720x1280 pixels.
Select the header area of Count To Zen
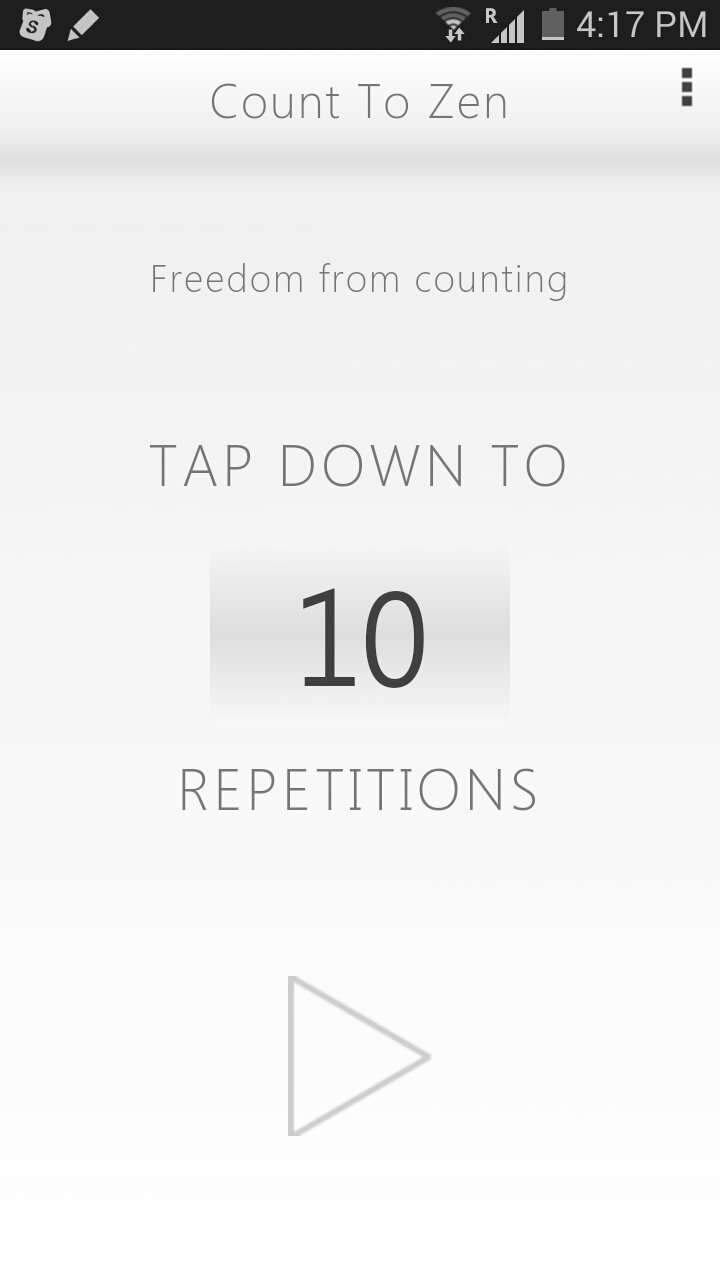point(359,100)
